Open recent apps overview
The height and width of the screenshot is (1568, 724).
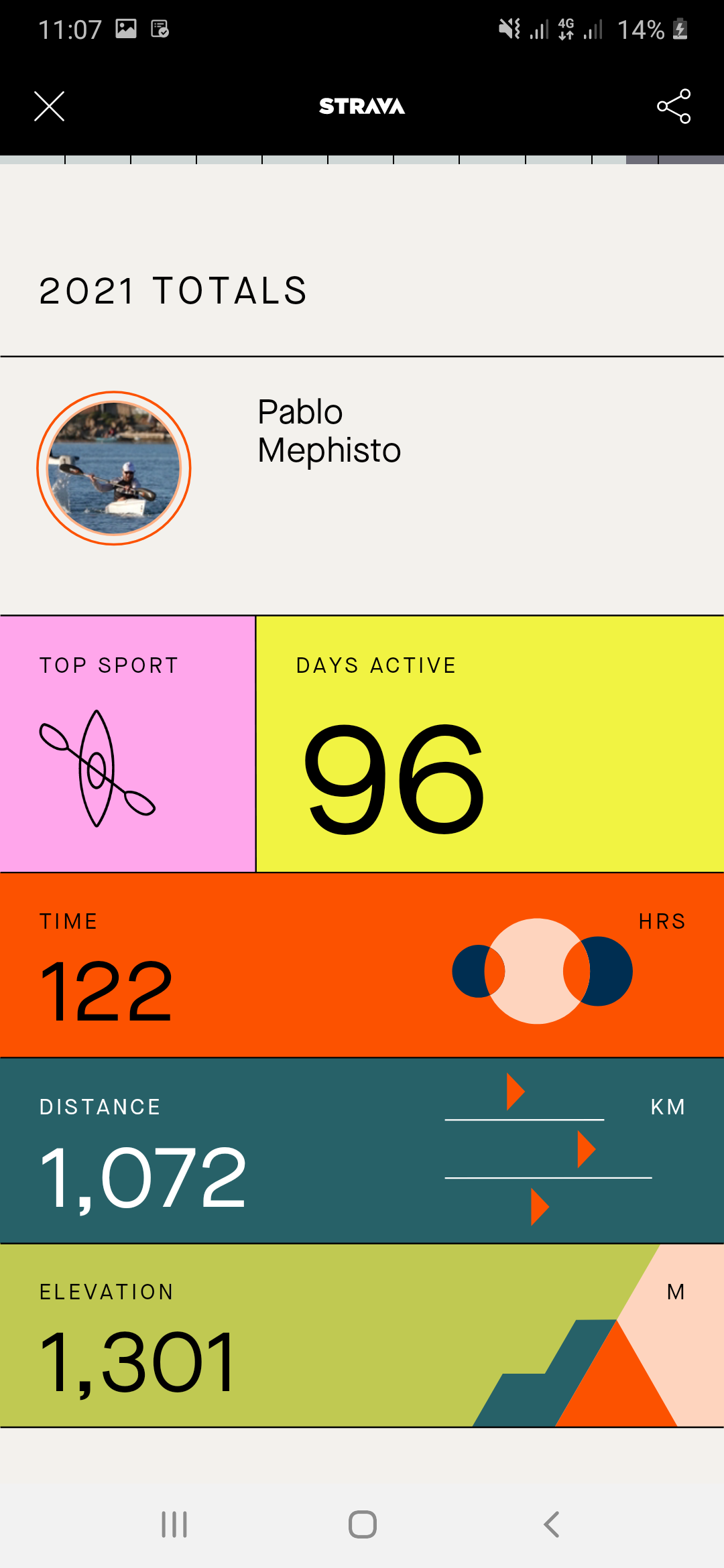[174, 1524]
